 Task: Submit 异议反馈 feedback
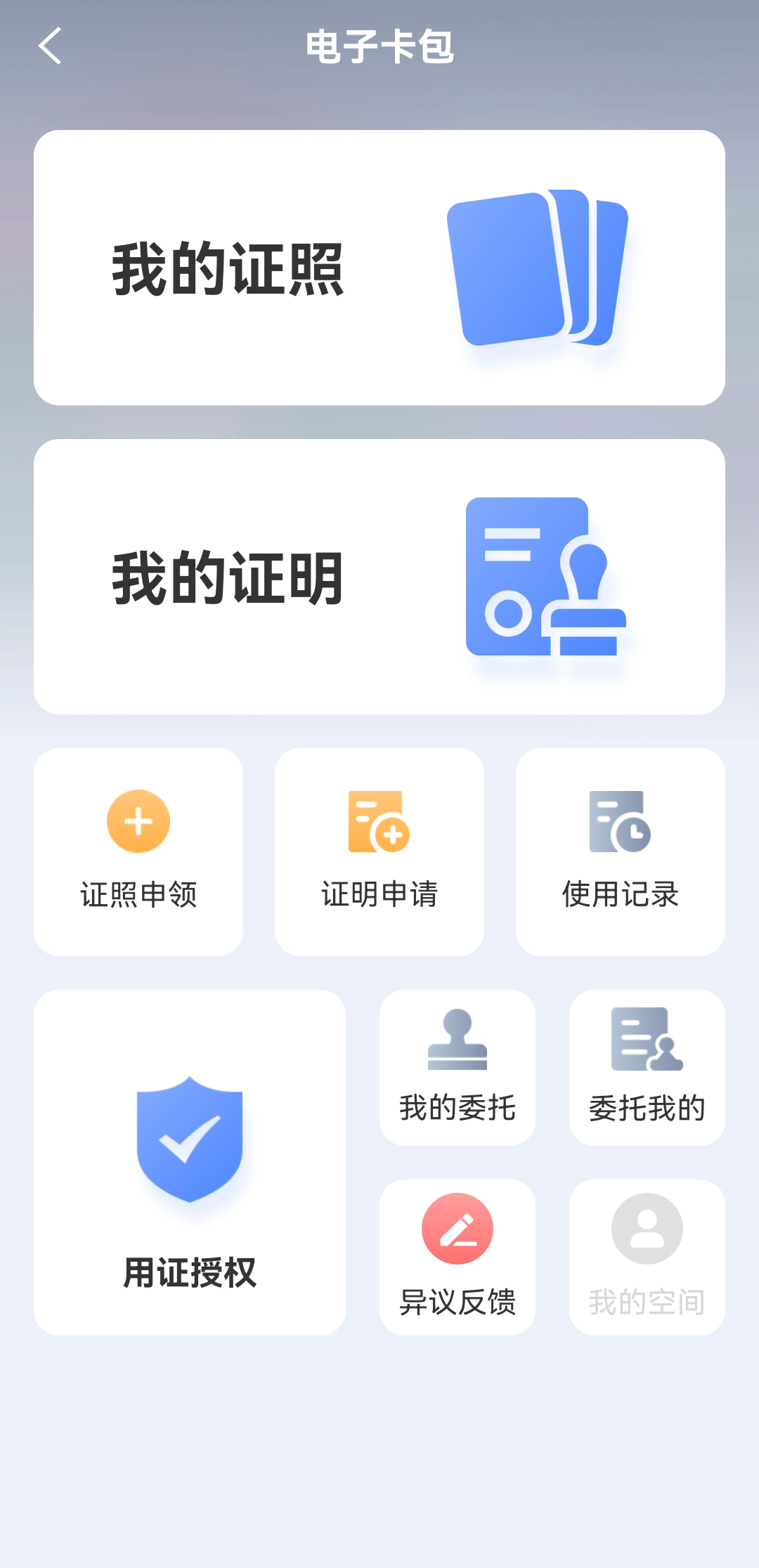click(458, 1257)
